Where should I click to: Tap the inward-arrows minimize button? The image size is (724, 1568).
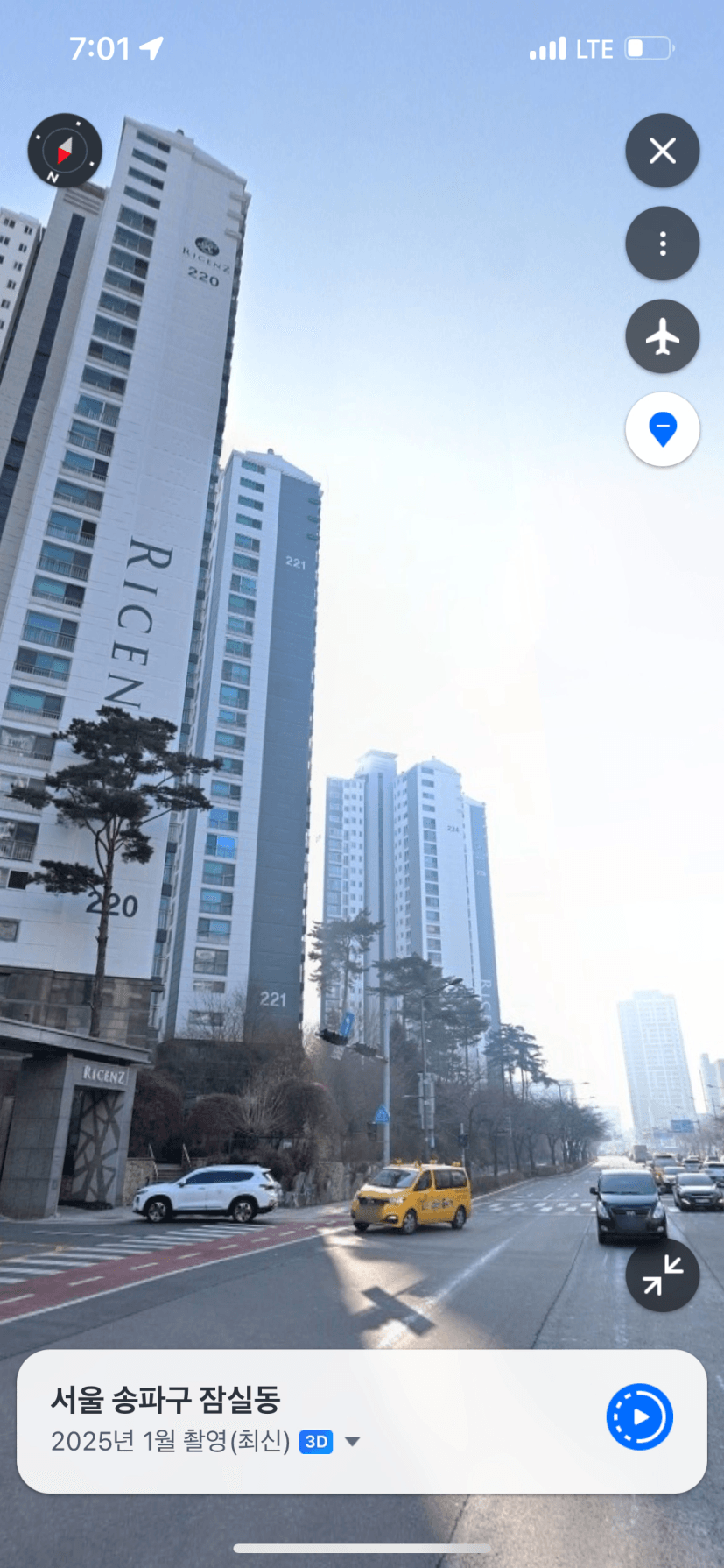(662, 1275)
